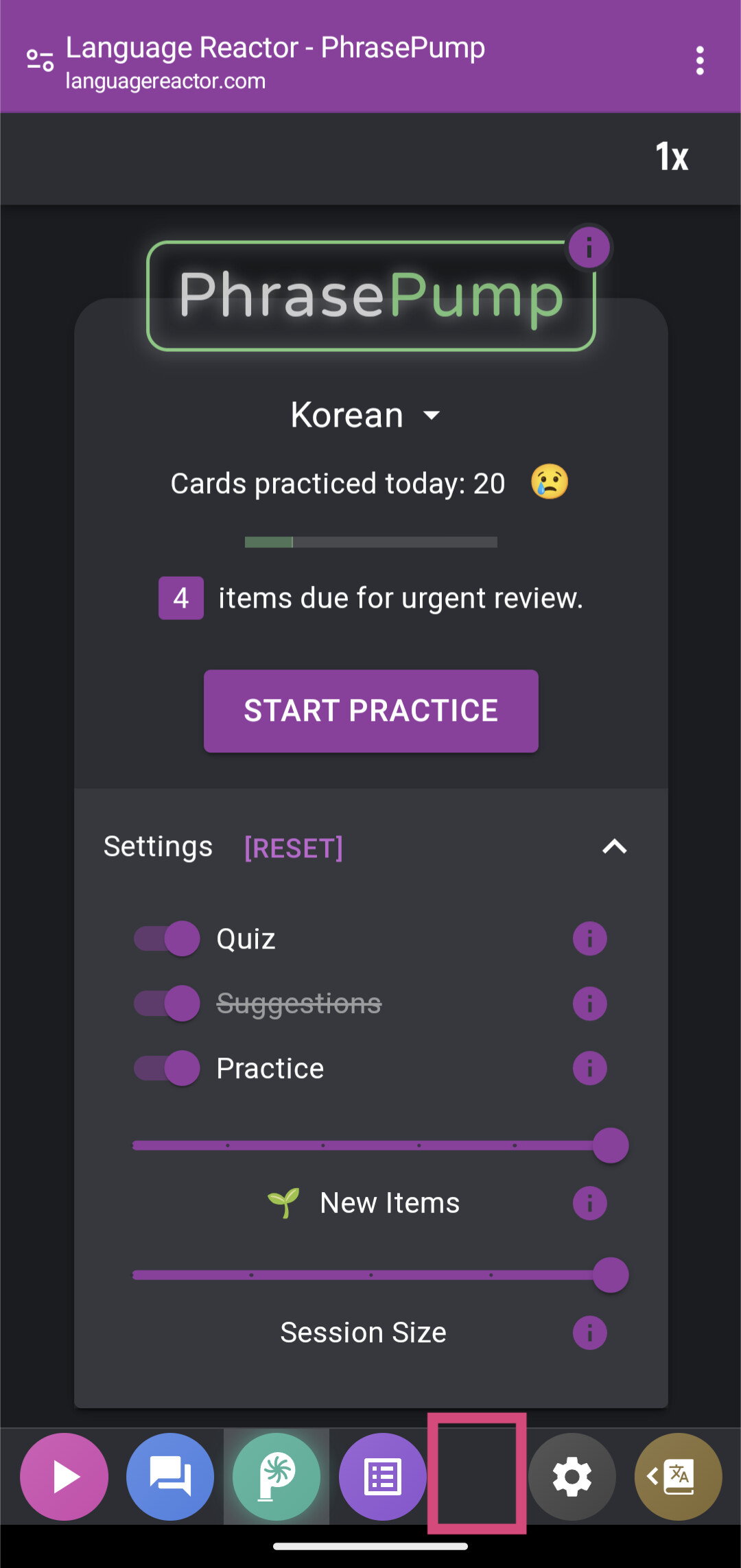Open the chat tab in bottom bar
The height and width of the screenshot is (1568, 741).
tap(170, 1477)
